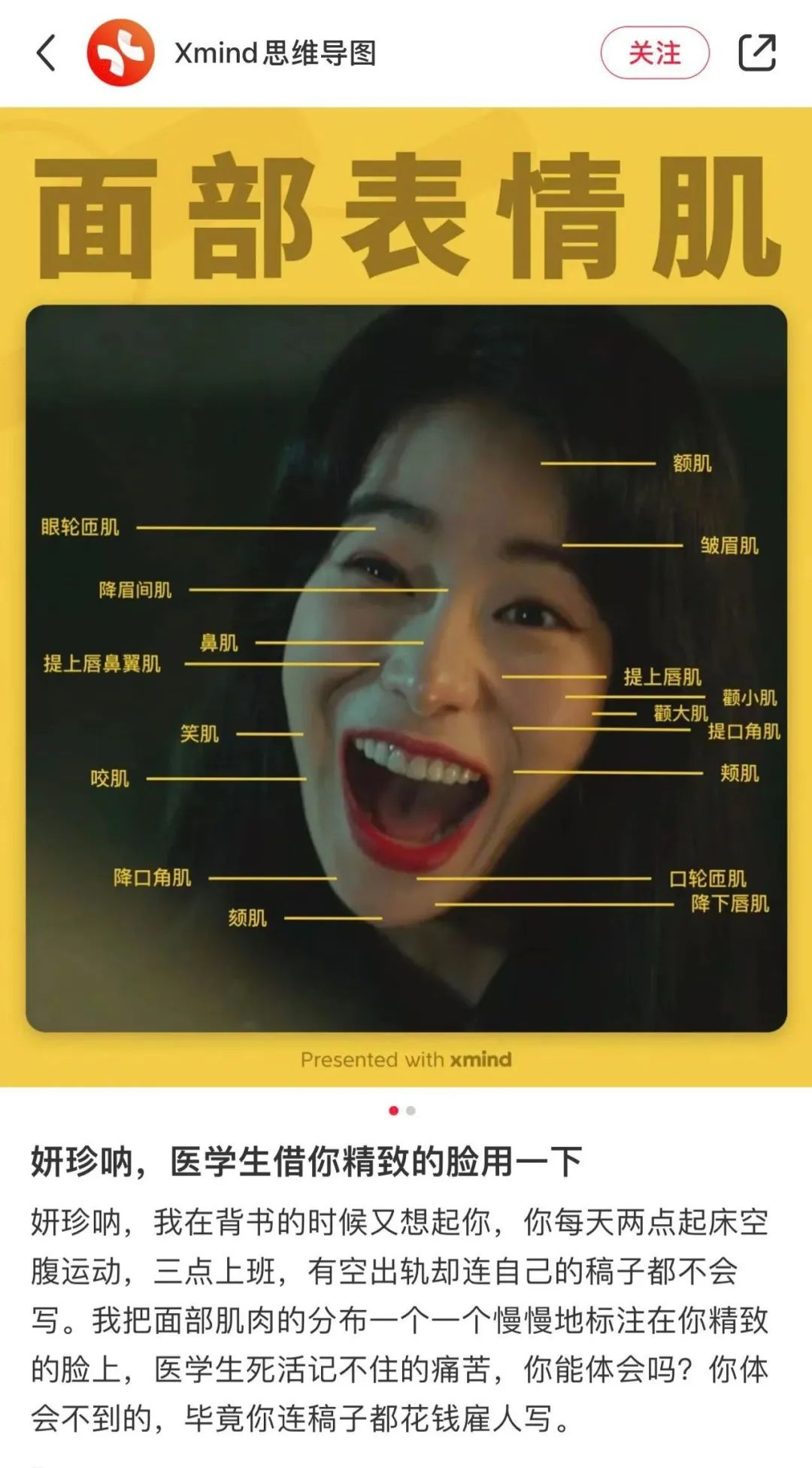Open the 面部表情肌 post image

click(x=406, y=669)
